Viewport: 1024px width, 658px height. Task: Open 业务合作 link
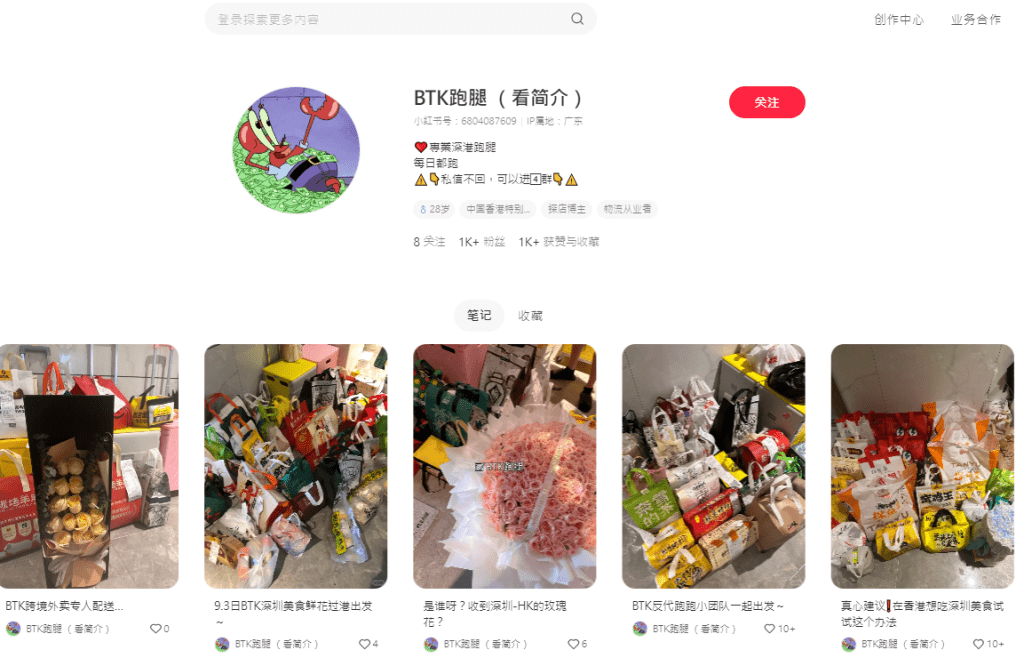tap(975, 20)
